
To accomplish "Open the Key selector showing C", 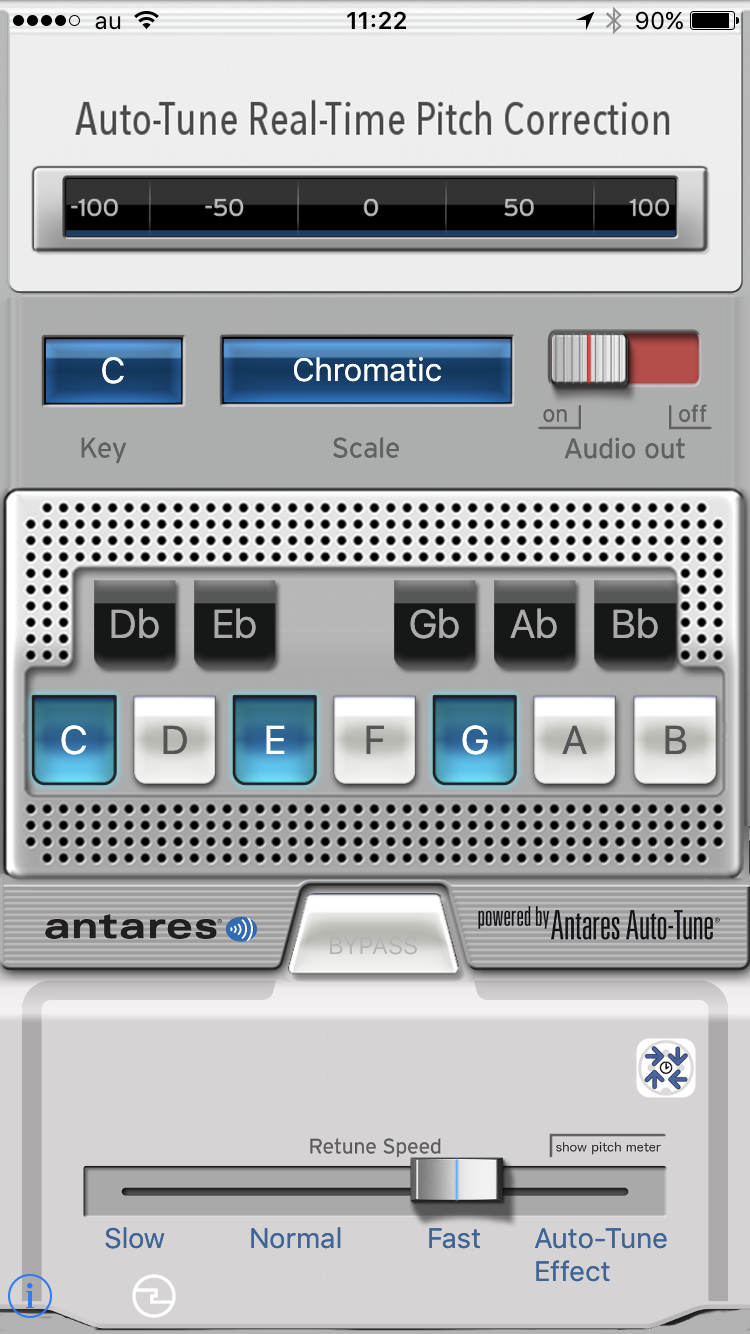I will (113, 371).
